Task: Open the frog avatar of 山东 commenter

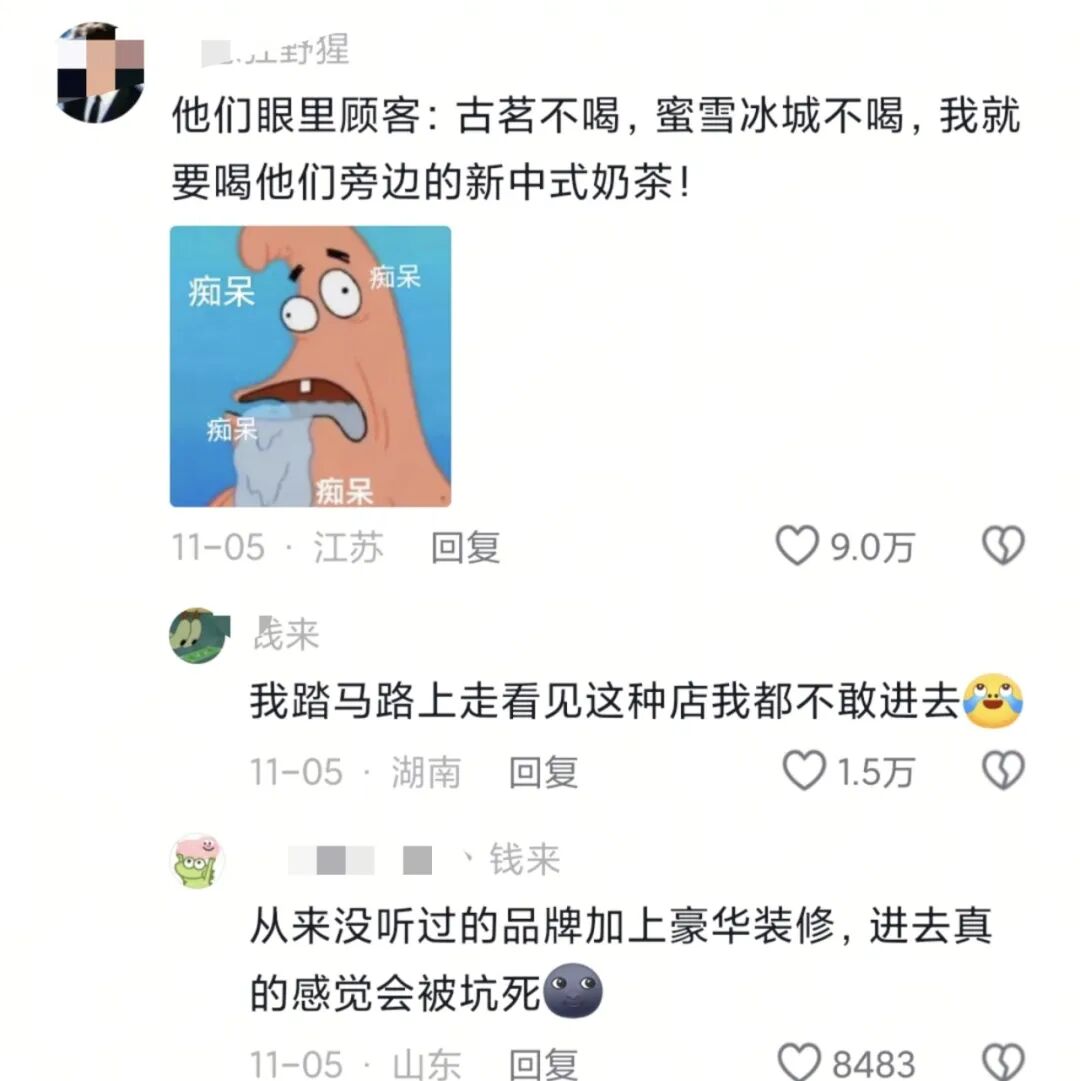Action: (197, 861)
